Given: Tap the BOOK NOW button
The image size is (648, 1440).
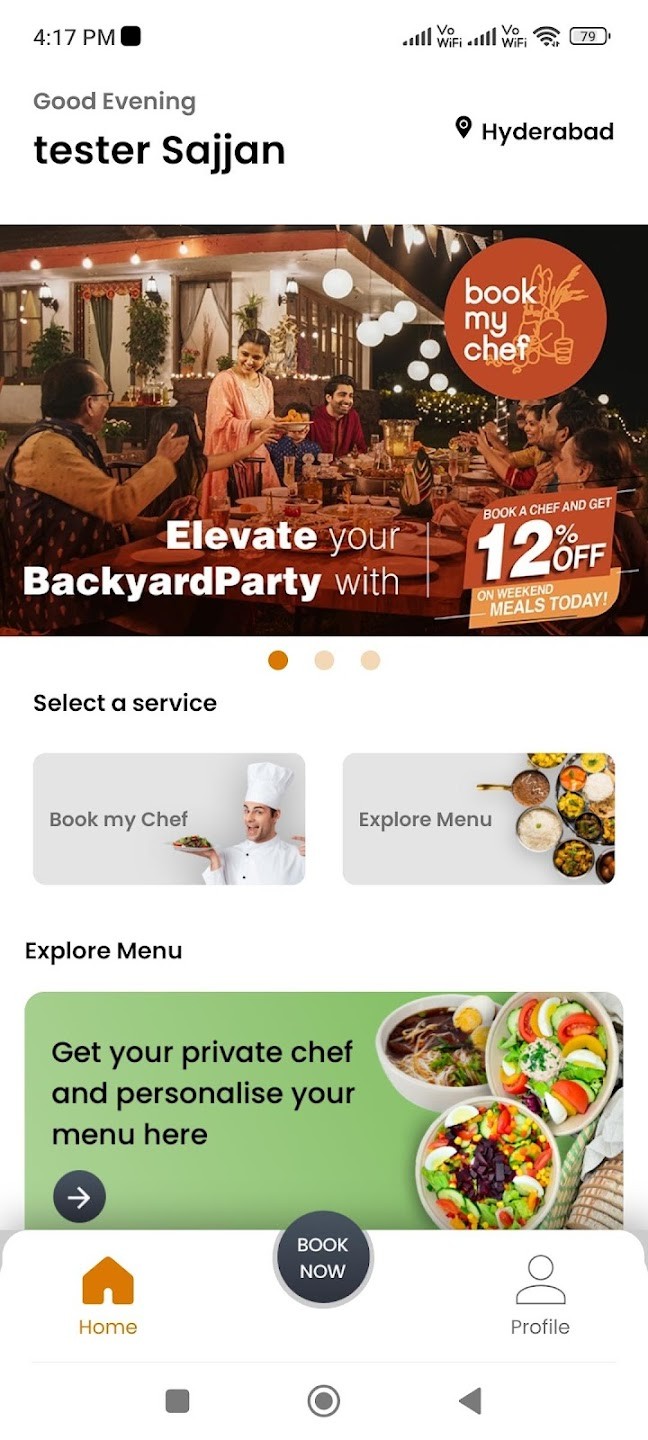Looking at the screenshot, I should 322,1258.
